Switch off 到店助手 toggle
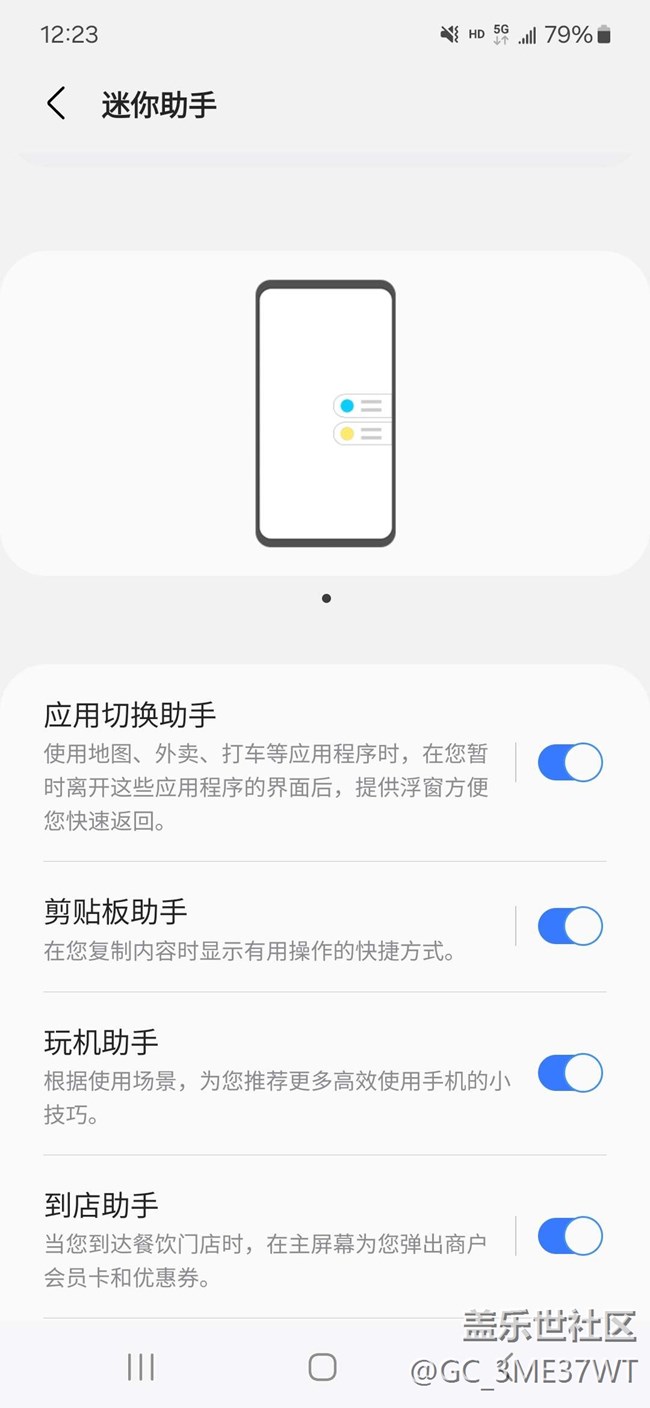The image size is (650, 1408). pos(570,1237)
